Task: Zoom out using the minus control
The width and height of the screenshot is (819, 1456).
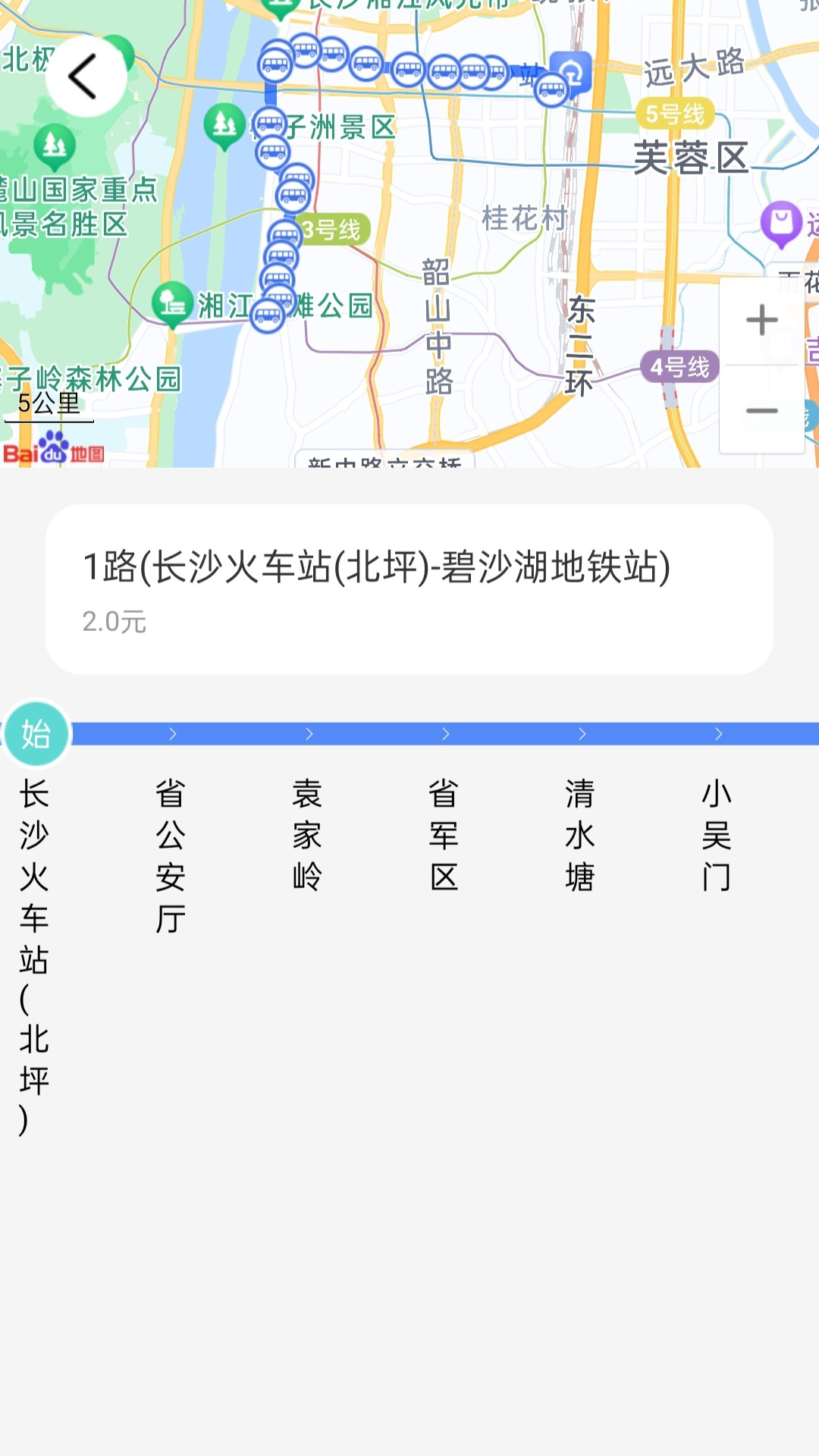Action: click(x=761, y=411)
